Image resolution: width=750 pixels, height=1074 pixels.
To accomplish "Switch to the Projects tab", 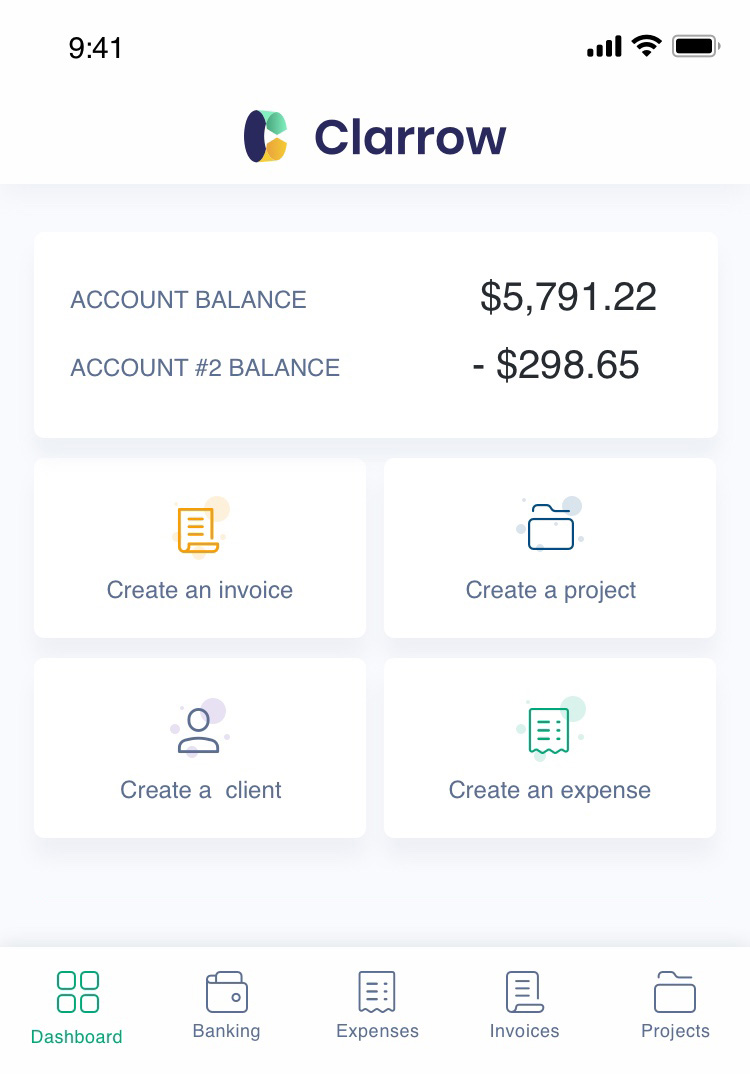I will (x=675, y=1006).
